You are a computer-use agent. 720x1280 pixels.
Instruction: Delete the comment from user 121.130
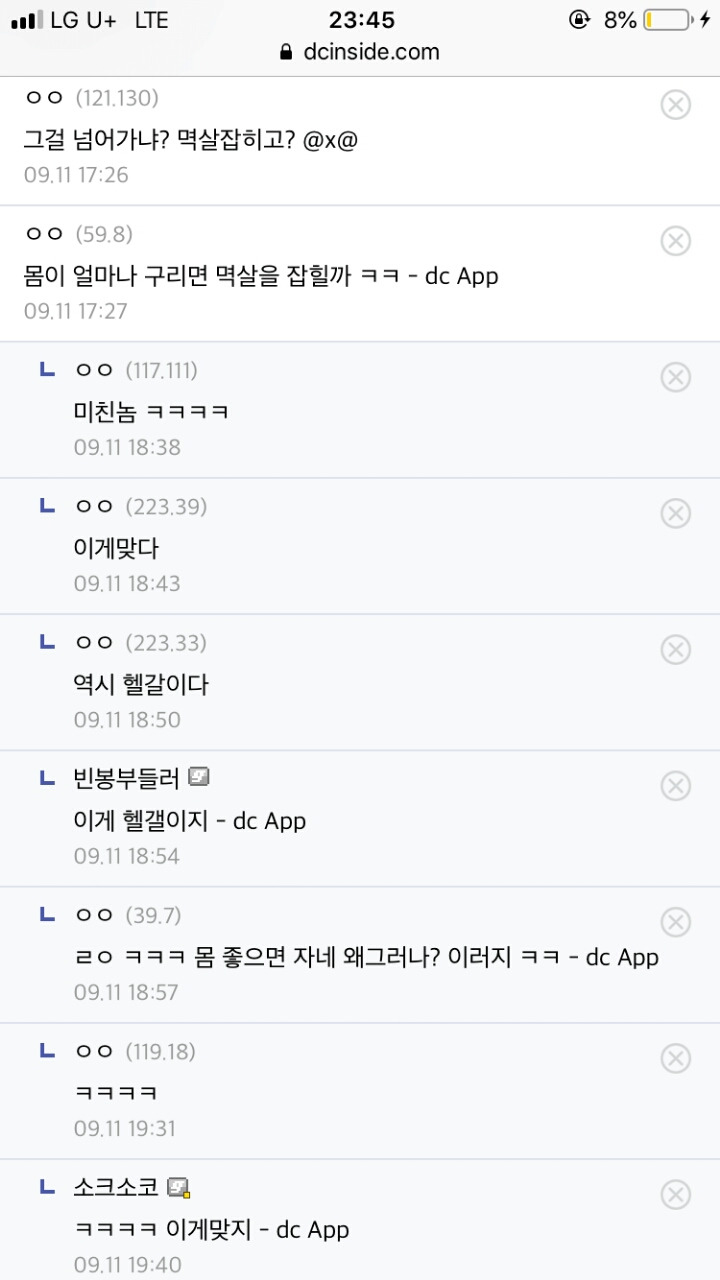tap(676, 105)
